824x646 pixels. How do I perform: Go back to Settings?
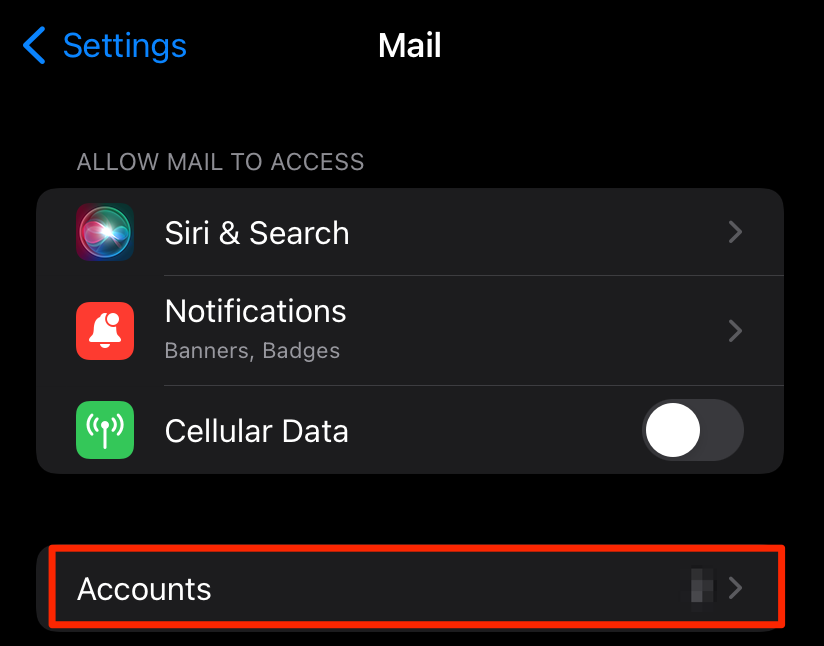click(105, 46)
